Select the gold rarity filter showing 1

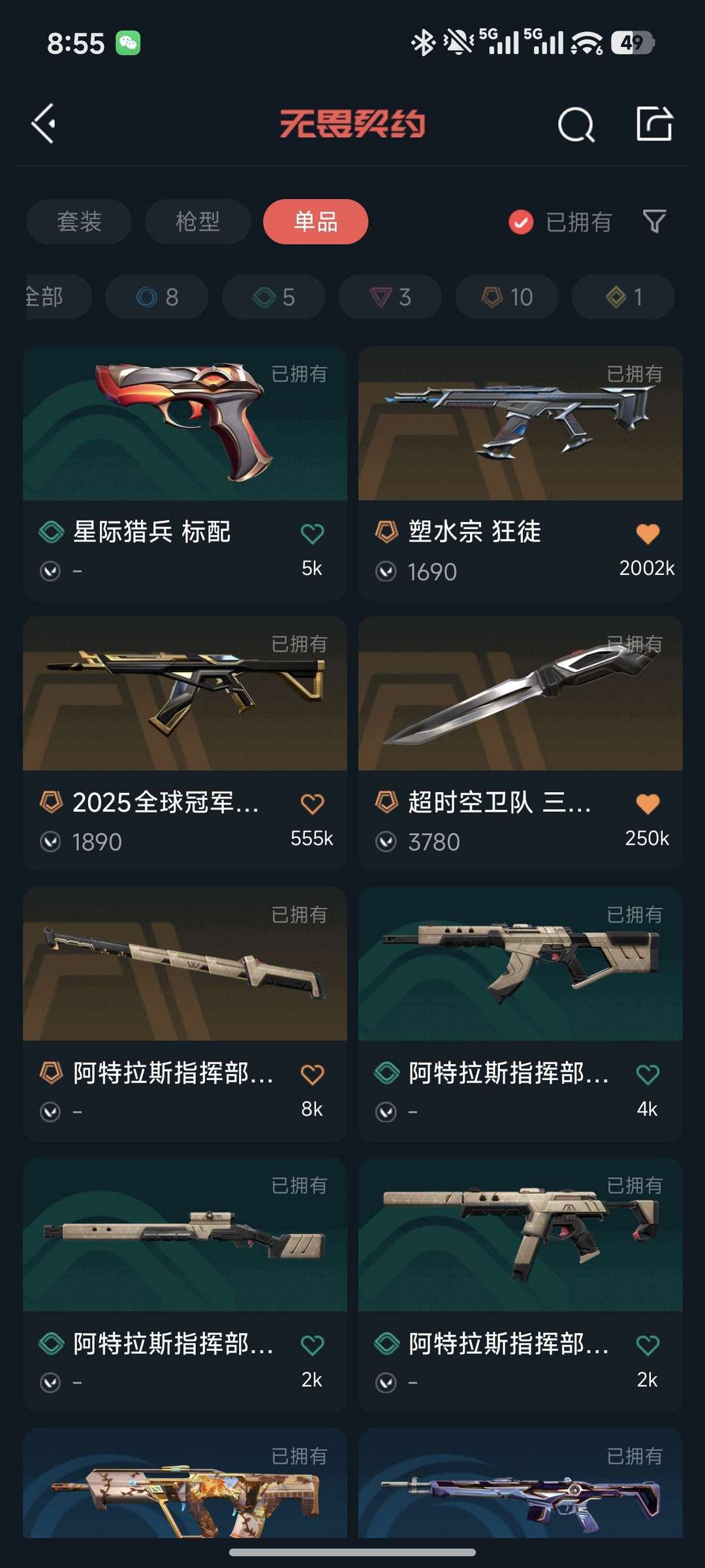click(x=621, y=297)
